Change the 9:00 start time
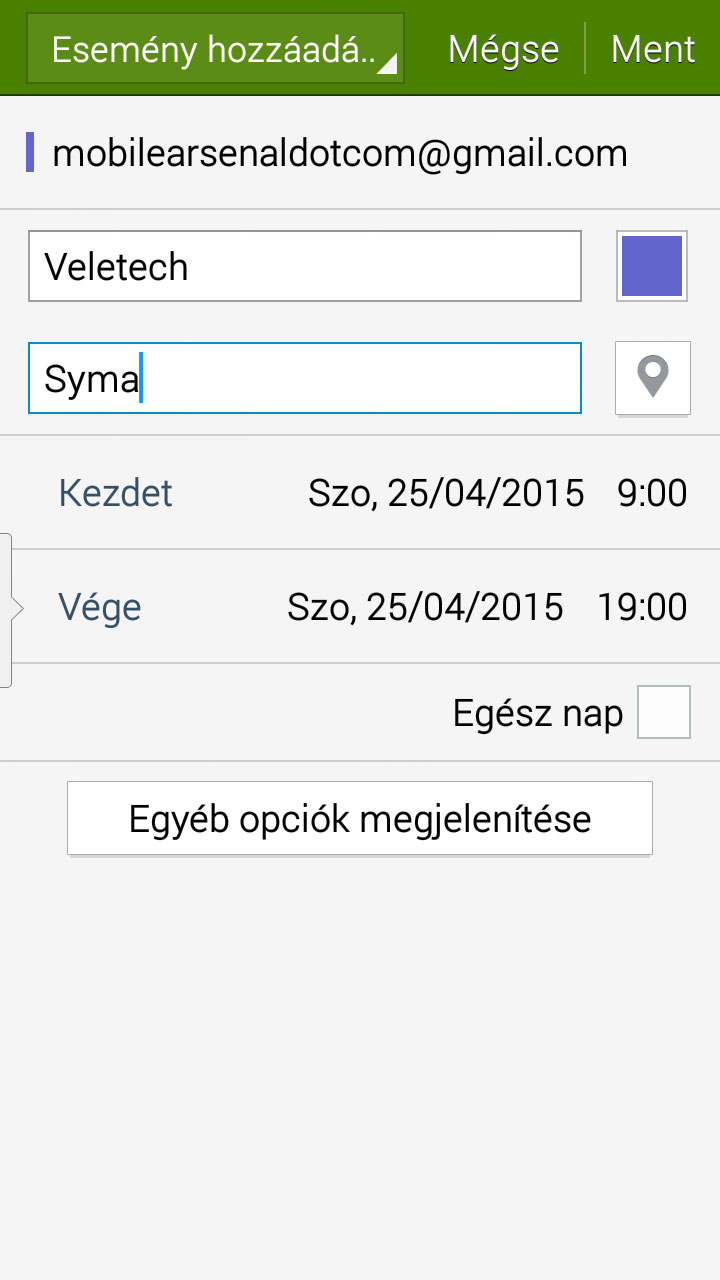This screenshot has width=720, height=1280. tap(652, 493)
